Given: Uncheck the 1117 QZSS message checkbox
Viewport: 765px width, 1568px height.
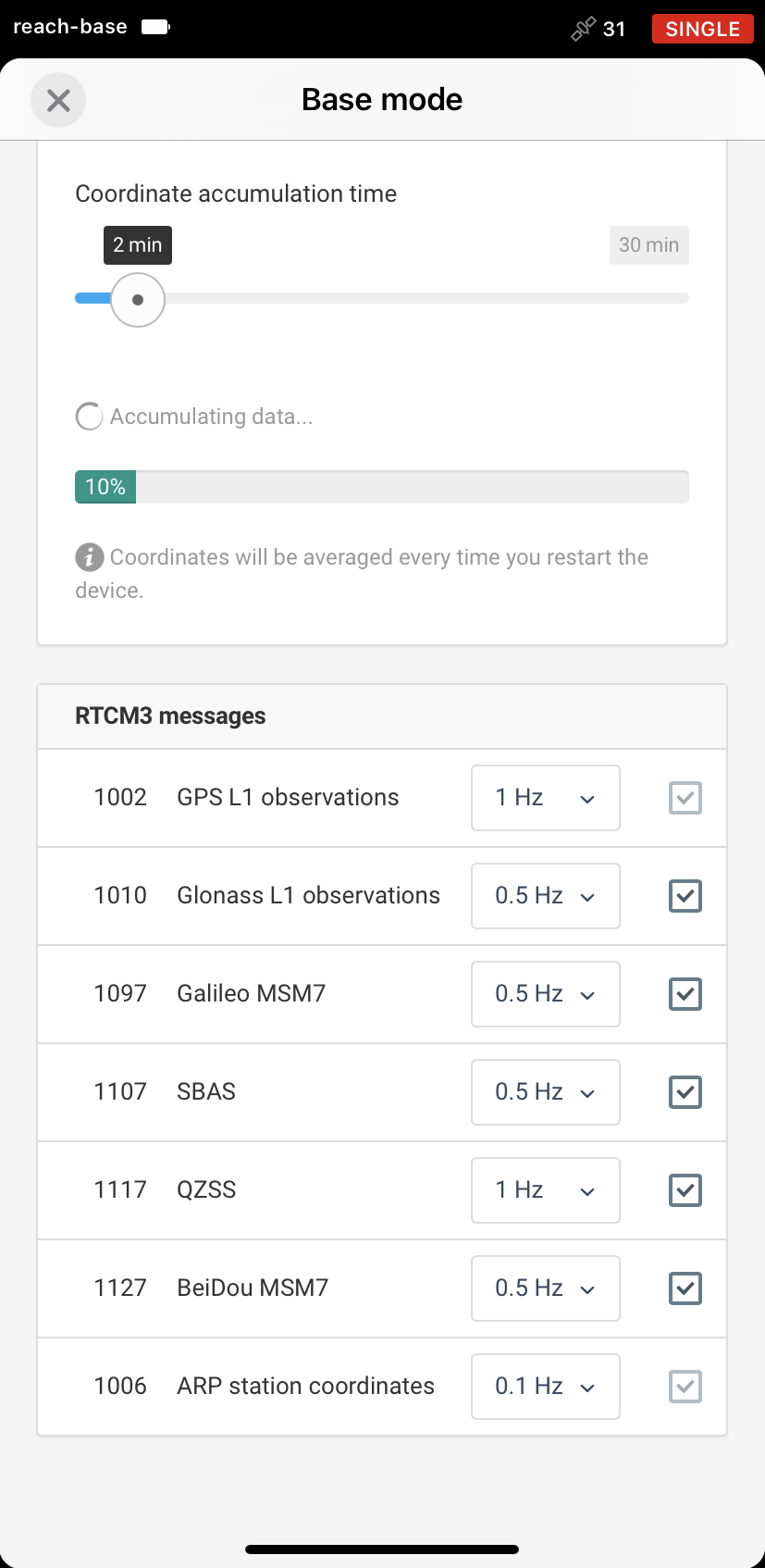Looking at the screenshot, I should 685,1190.
